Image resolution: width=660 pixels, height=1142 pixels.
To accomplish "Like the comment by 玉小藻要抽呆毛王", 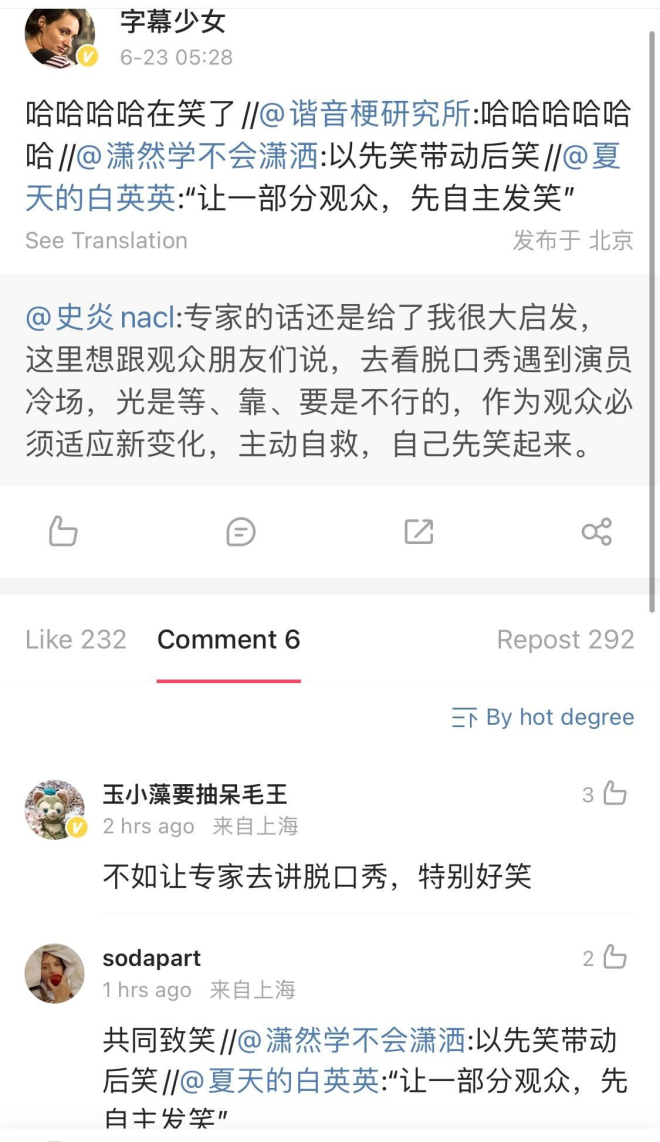I will 614,794.
